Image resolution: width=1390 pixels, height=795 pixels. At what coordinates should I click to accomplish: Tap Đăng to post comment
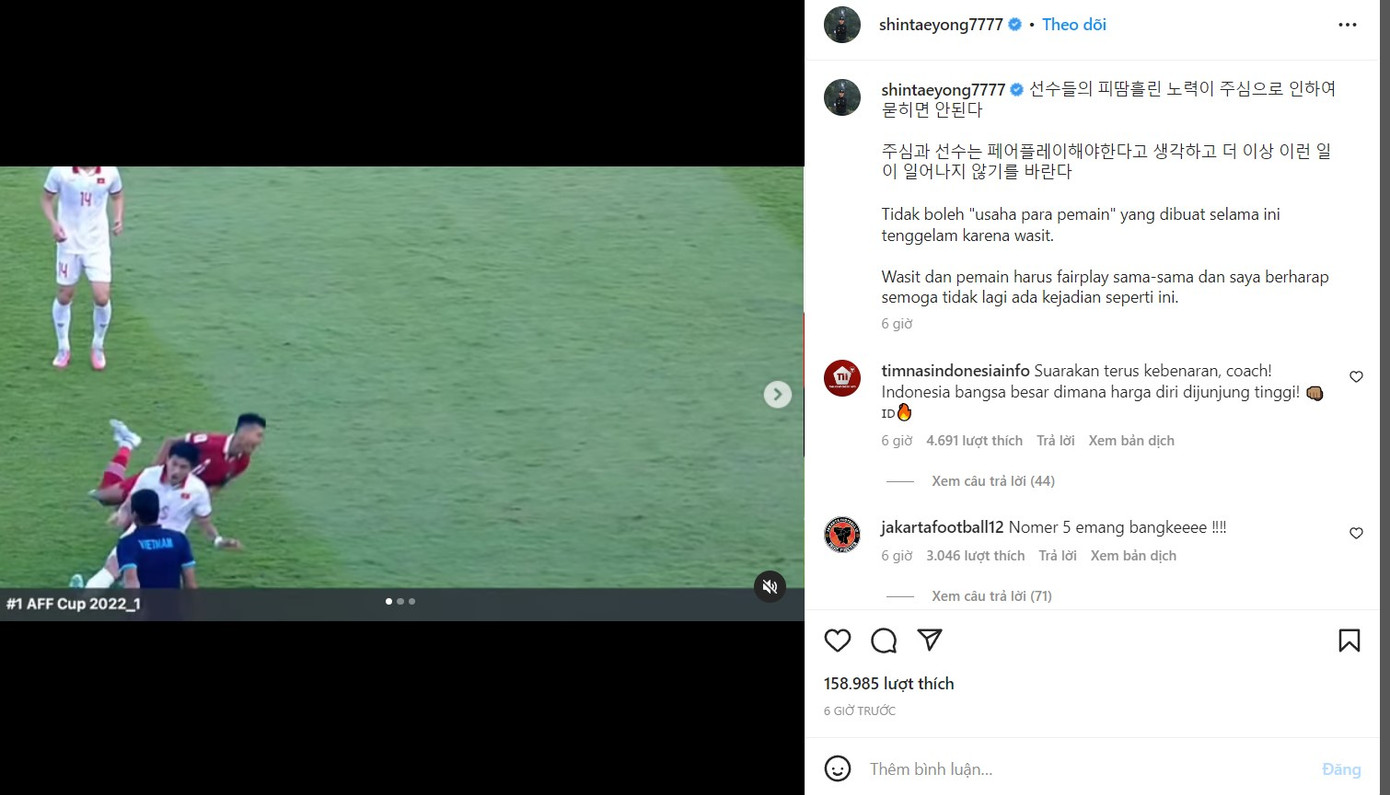(1340, 769)
